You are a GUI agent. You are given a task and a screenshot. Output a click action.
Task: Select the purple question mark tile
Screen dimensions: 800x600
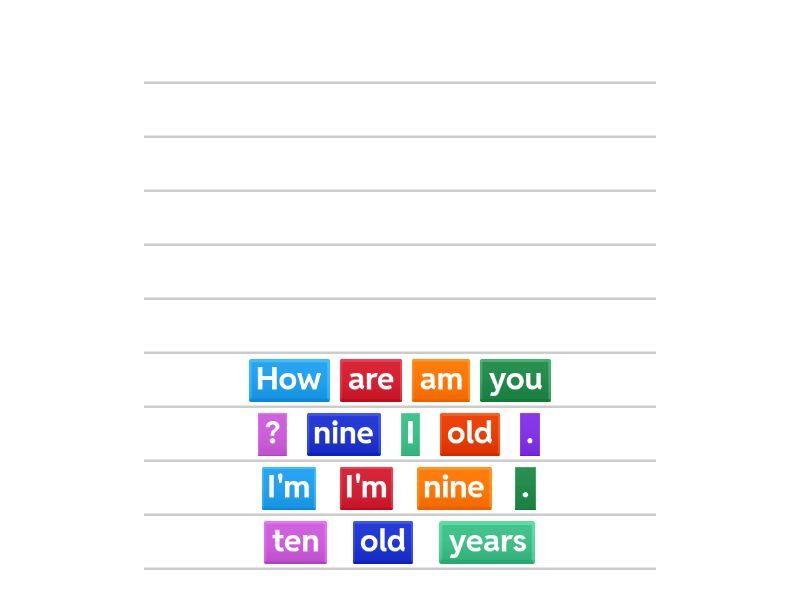pyautogui.click(x=272, y=434)
